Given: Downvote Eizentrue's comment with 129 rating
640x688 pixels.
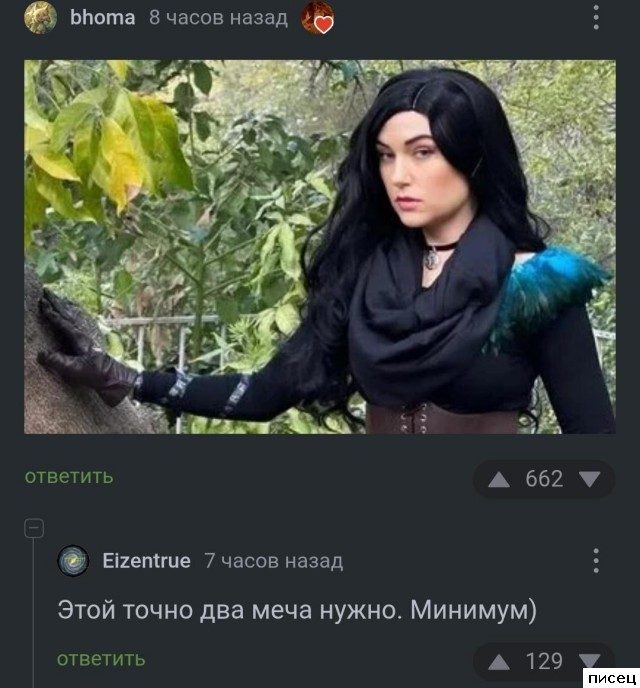Looking at the screenshot, I should (x=590, y=661).
